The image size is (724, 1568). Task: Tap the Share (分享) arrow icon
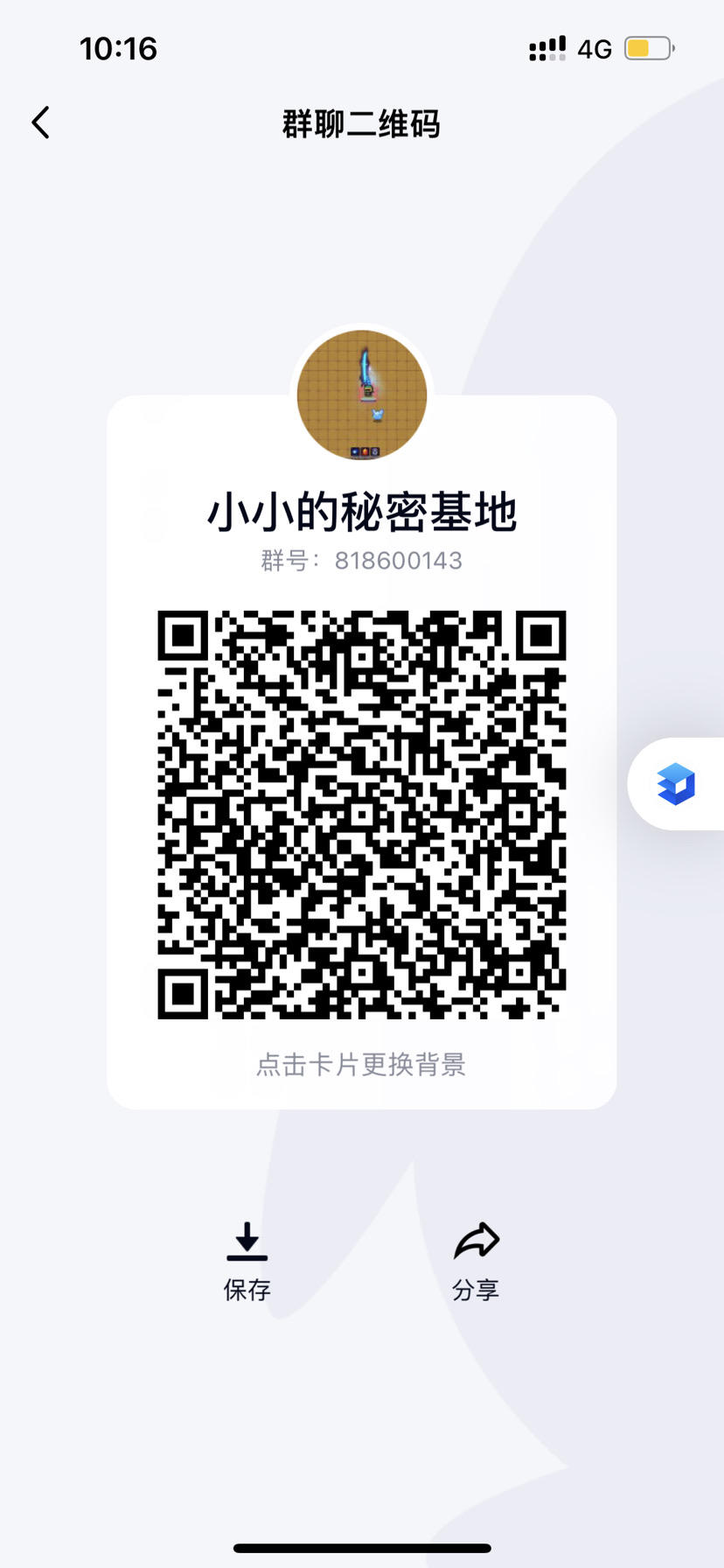click(476, 1240)
